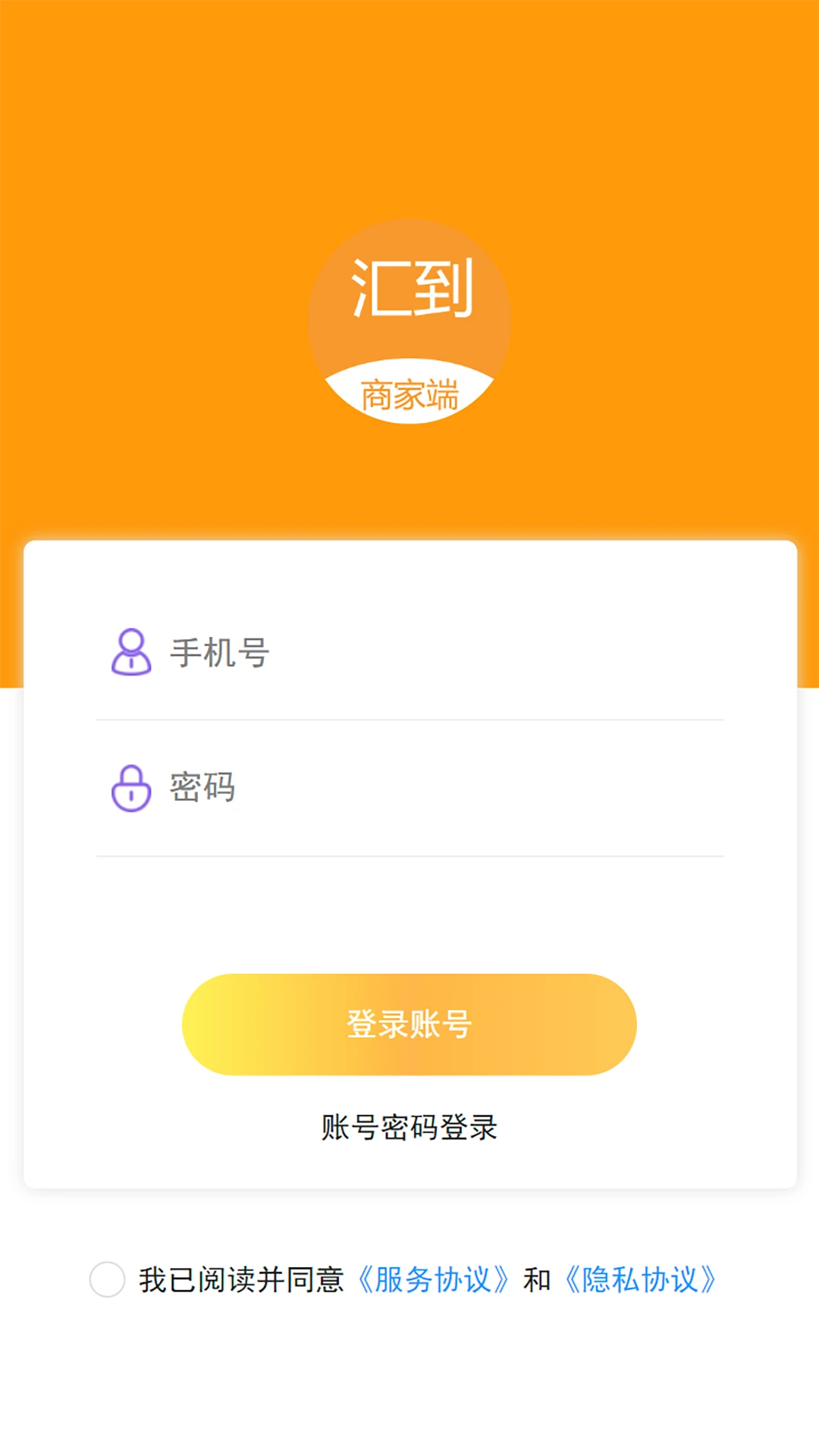The height and width of the screenshot is (1456, 819).
Task: Click the white login card panel
Action: 409,910
